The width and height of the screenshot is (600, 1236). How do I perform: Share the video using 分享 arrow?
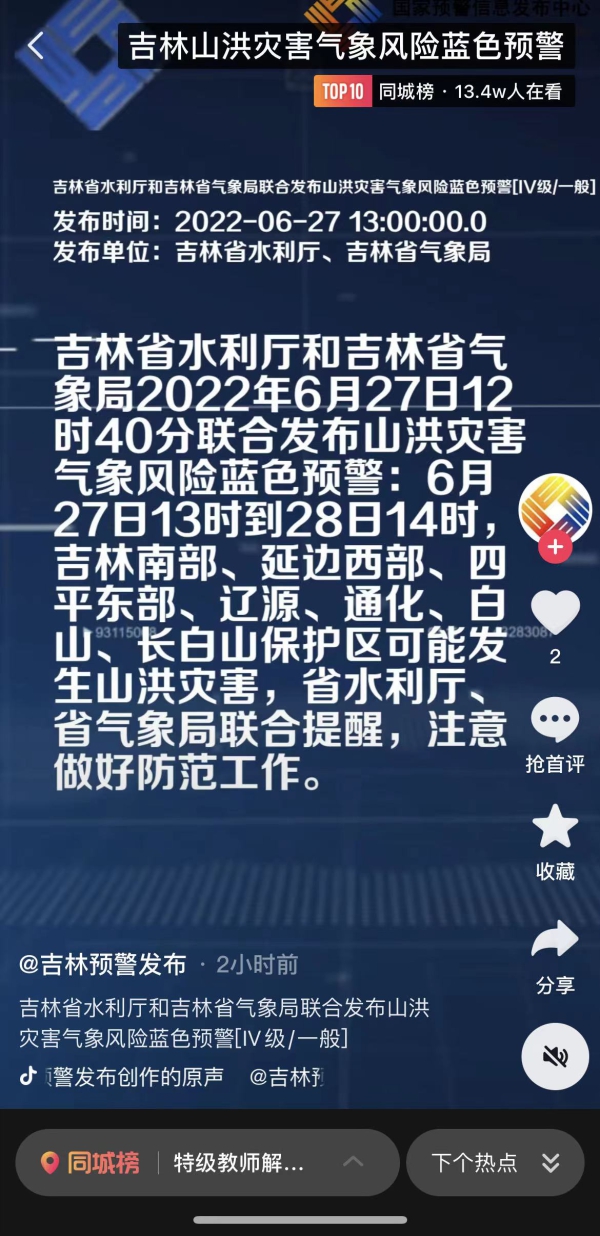coord(554,940)
